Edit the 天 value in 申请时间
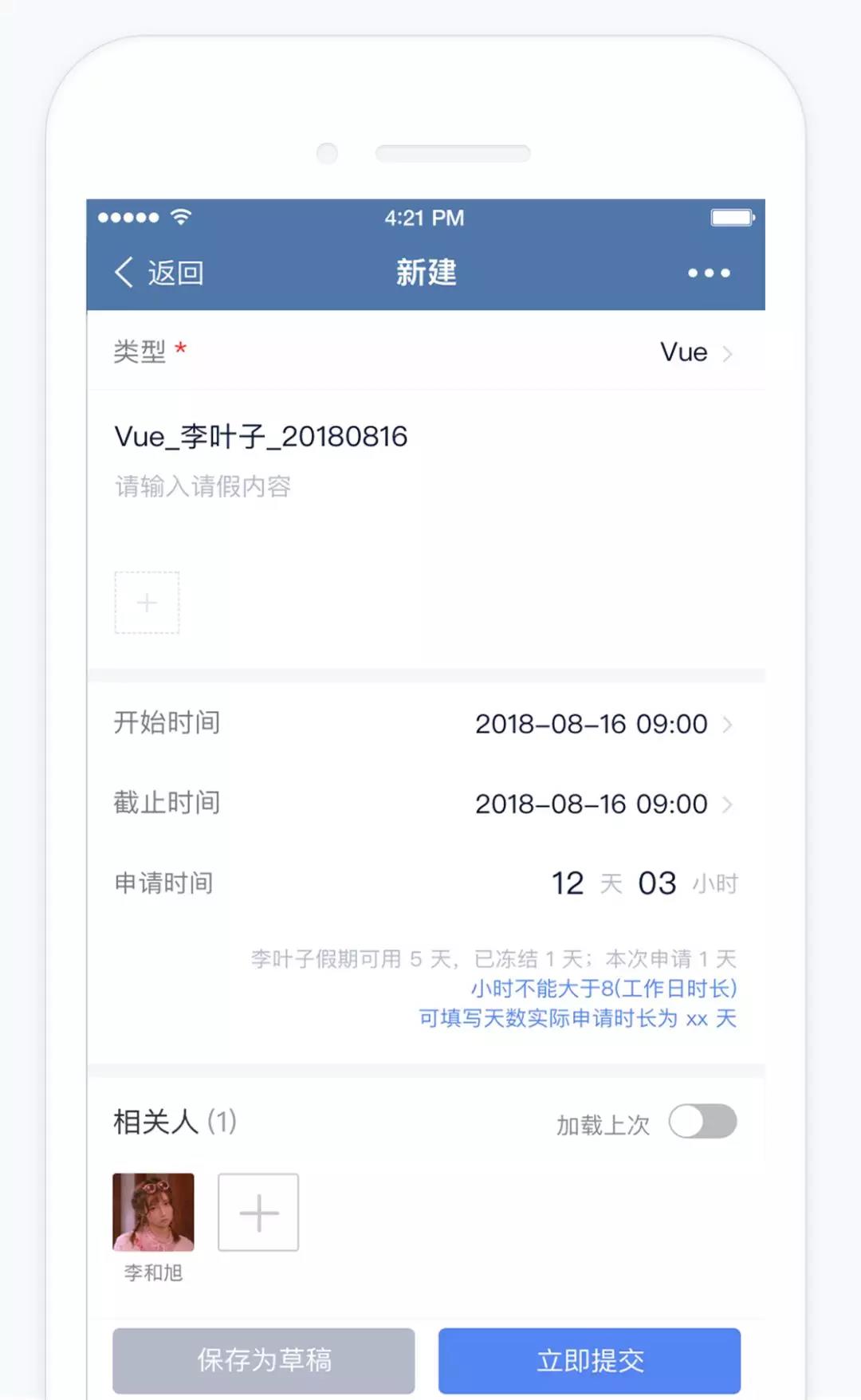The height and width of the screenshot is (1400, 861). [568, 883]
